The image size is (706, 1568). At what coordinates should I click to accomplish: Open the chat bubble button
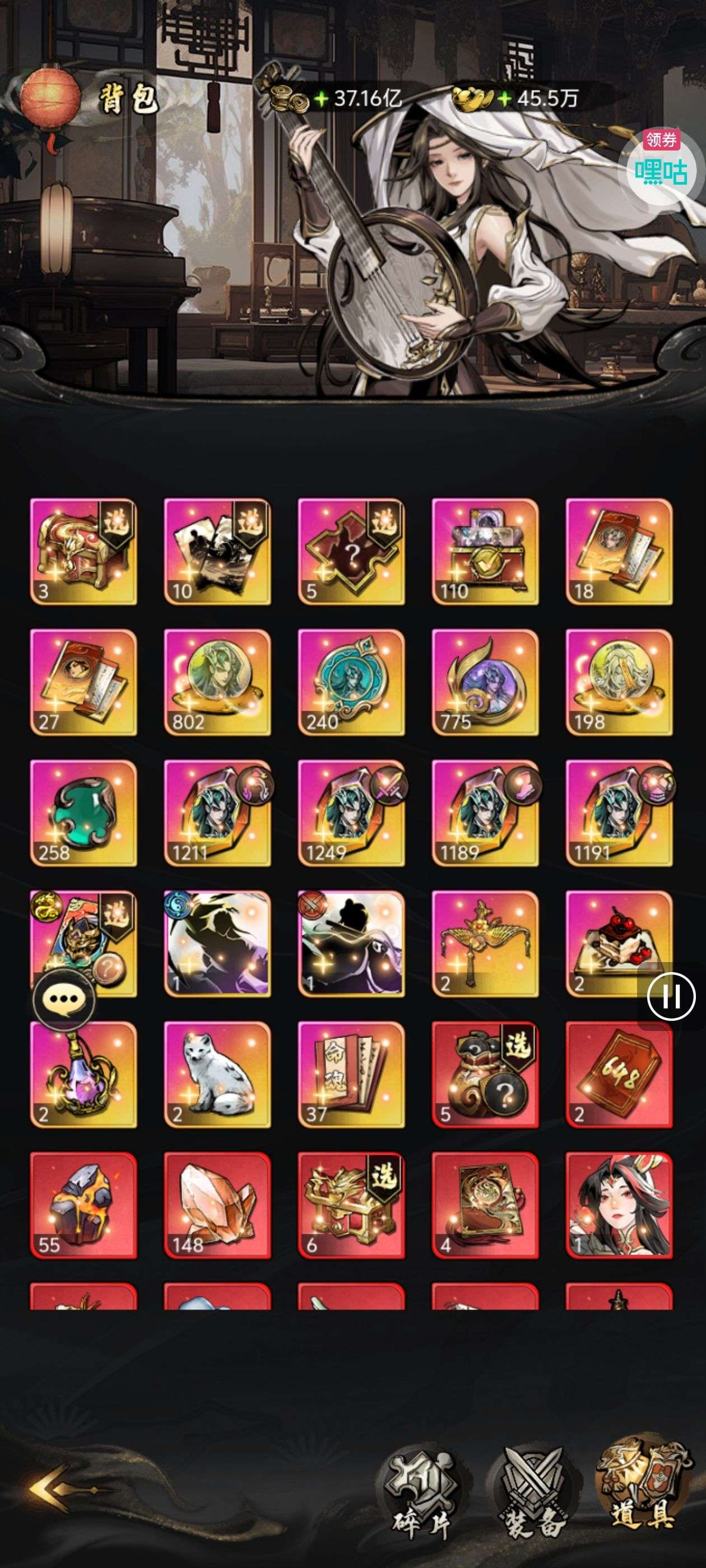[63, 1000]
